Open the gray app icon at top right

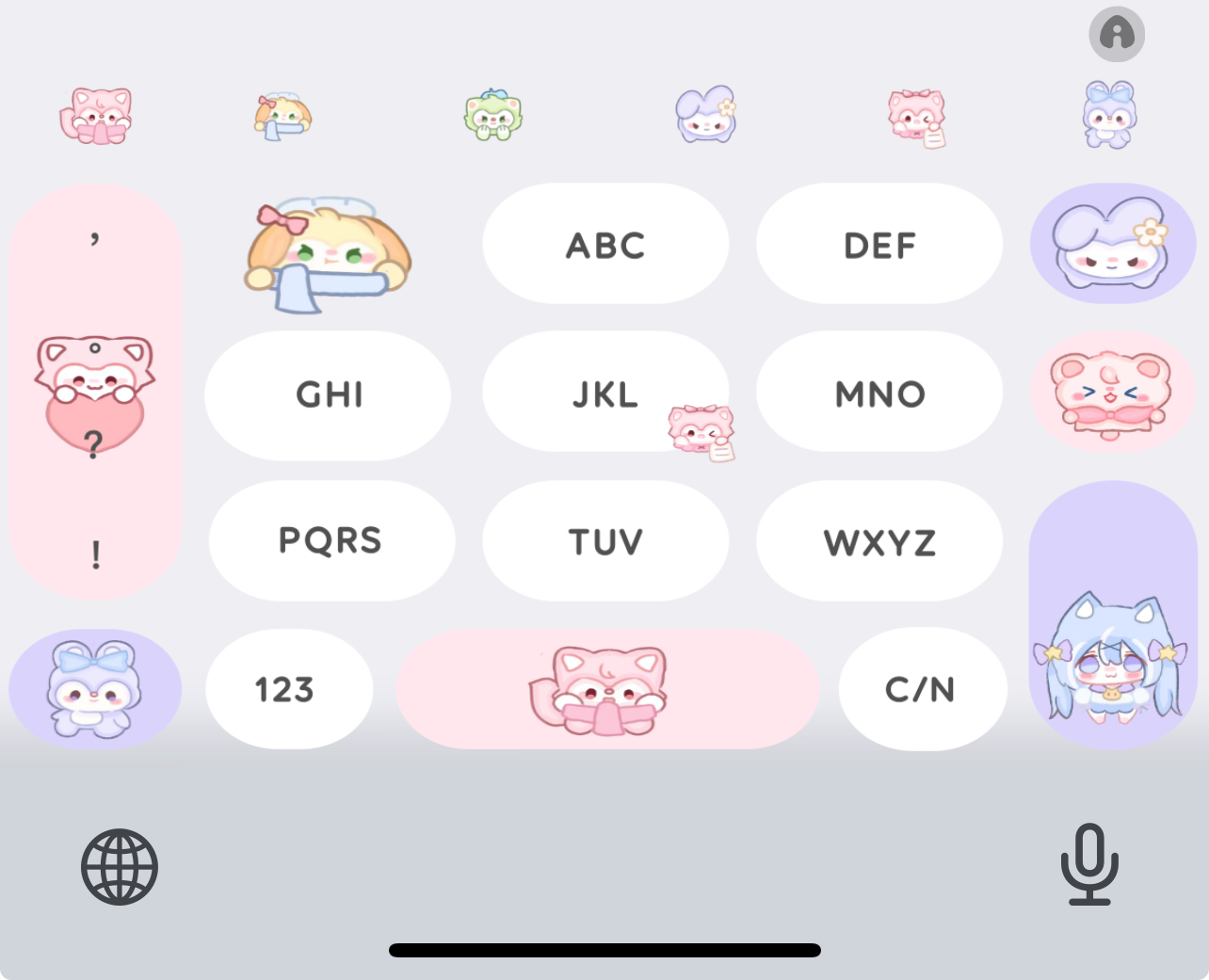(x=1117, y=35)
